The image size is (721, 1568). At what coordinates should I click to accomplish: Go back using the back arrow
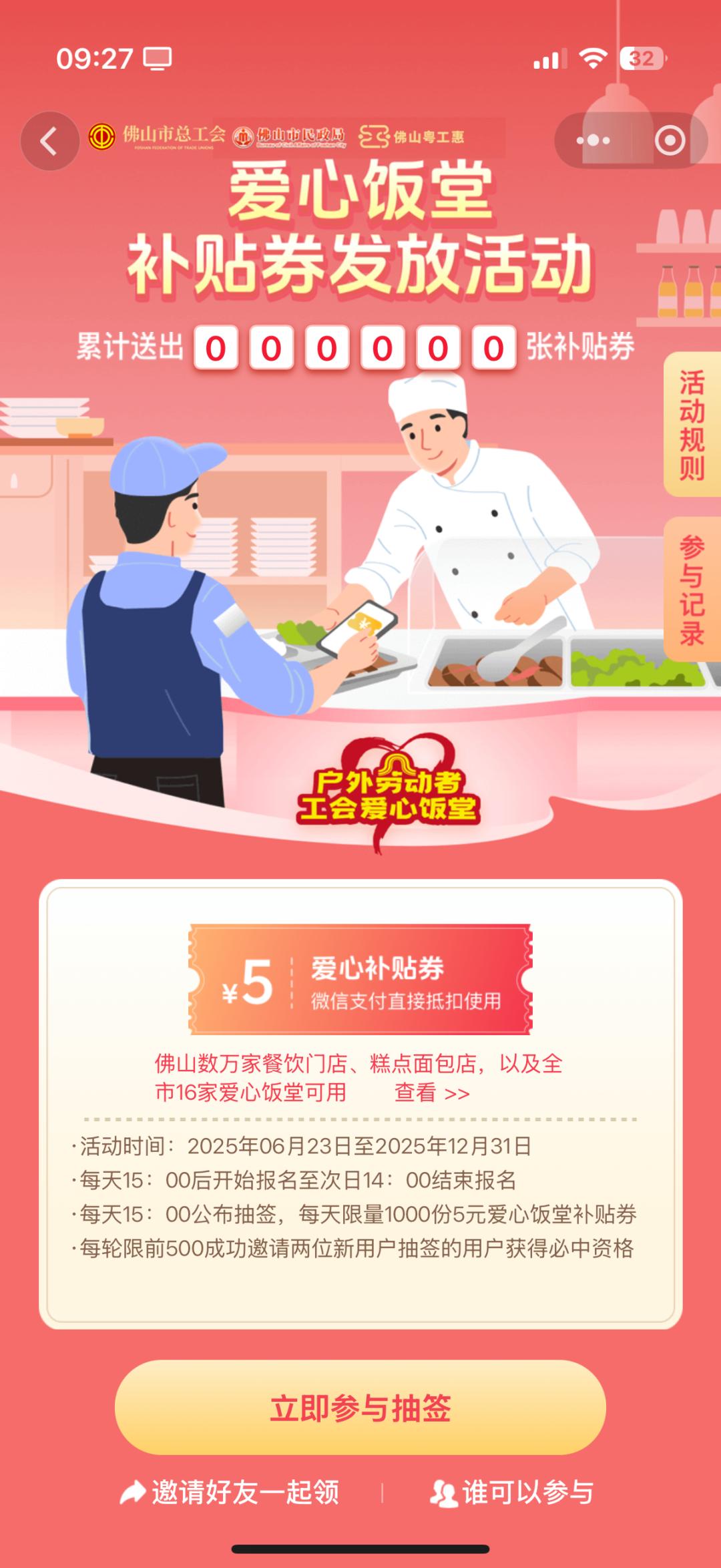click(x=49, y=141)
